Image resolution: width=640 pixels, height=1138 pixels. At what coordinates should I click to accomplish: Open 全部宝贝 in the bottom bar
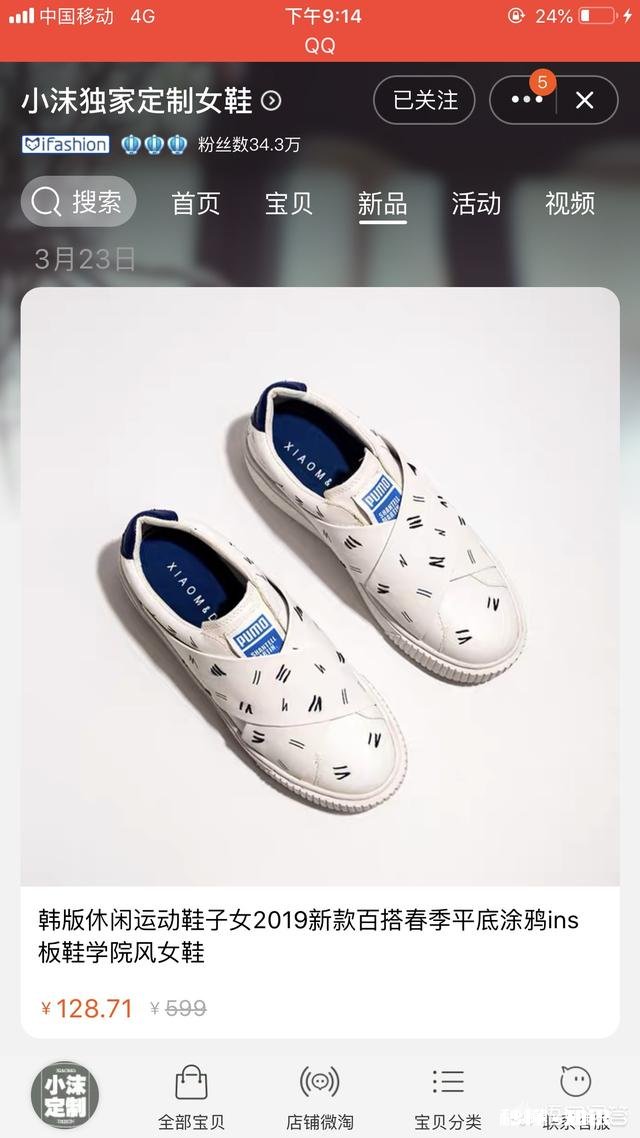pos(191,1096)
